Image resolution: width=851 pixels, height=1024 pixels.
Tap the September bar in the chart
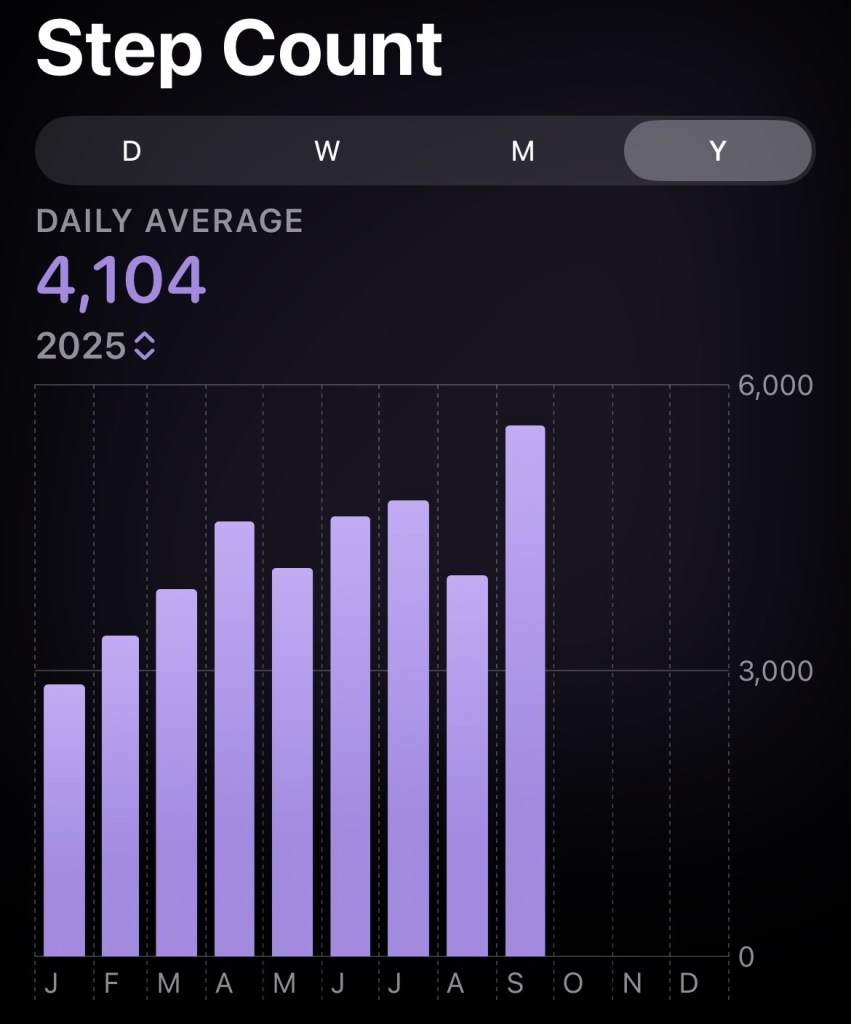[x=525, y=690]
